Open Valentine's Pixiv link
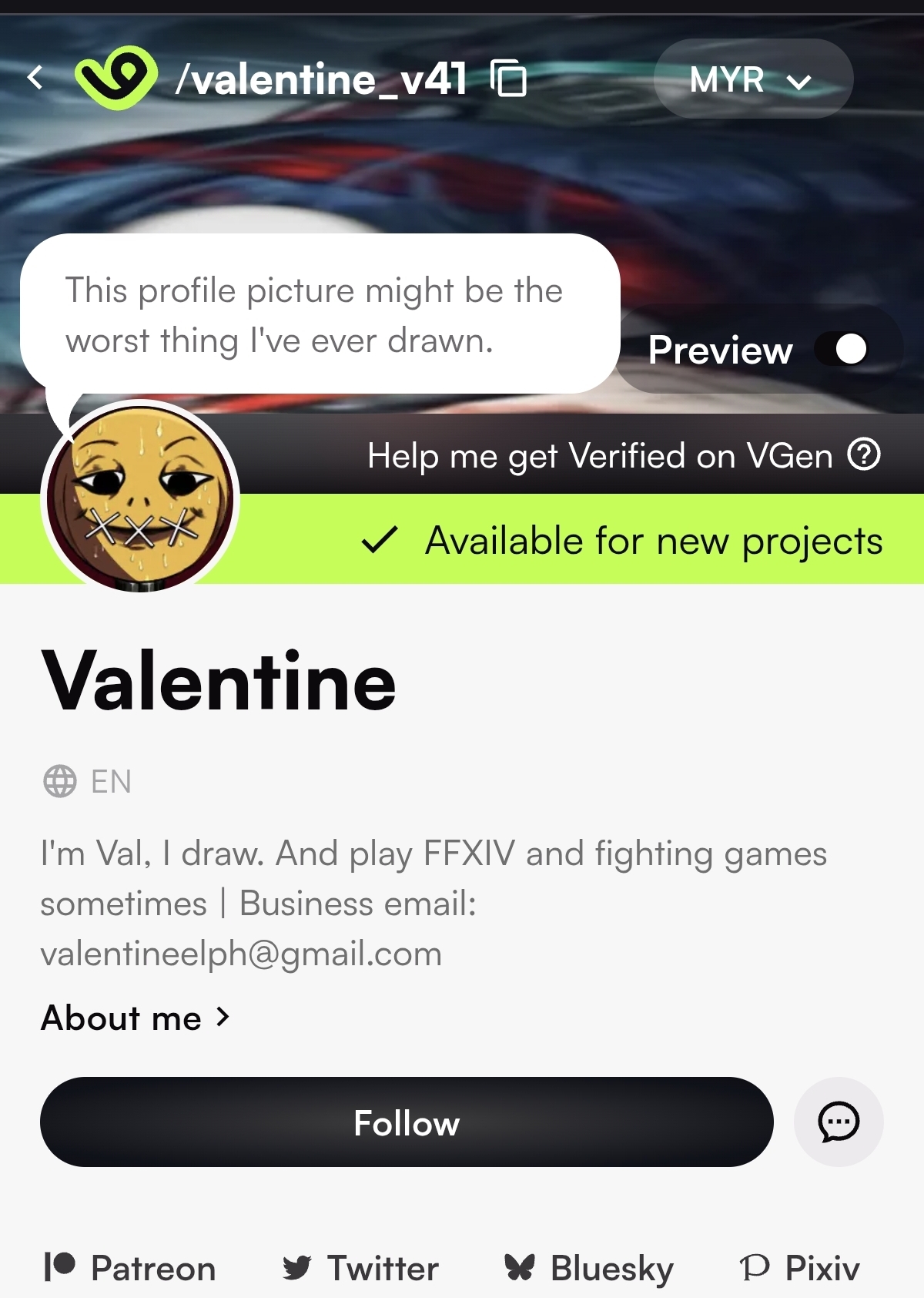Viewport: 924px width, 1298px height. tap(800, 1268)
